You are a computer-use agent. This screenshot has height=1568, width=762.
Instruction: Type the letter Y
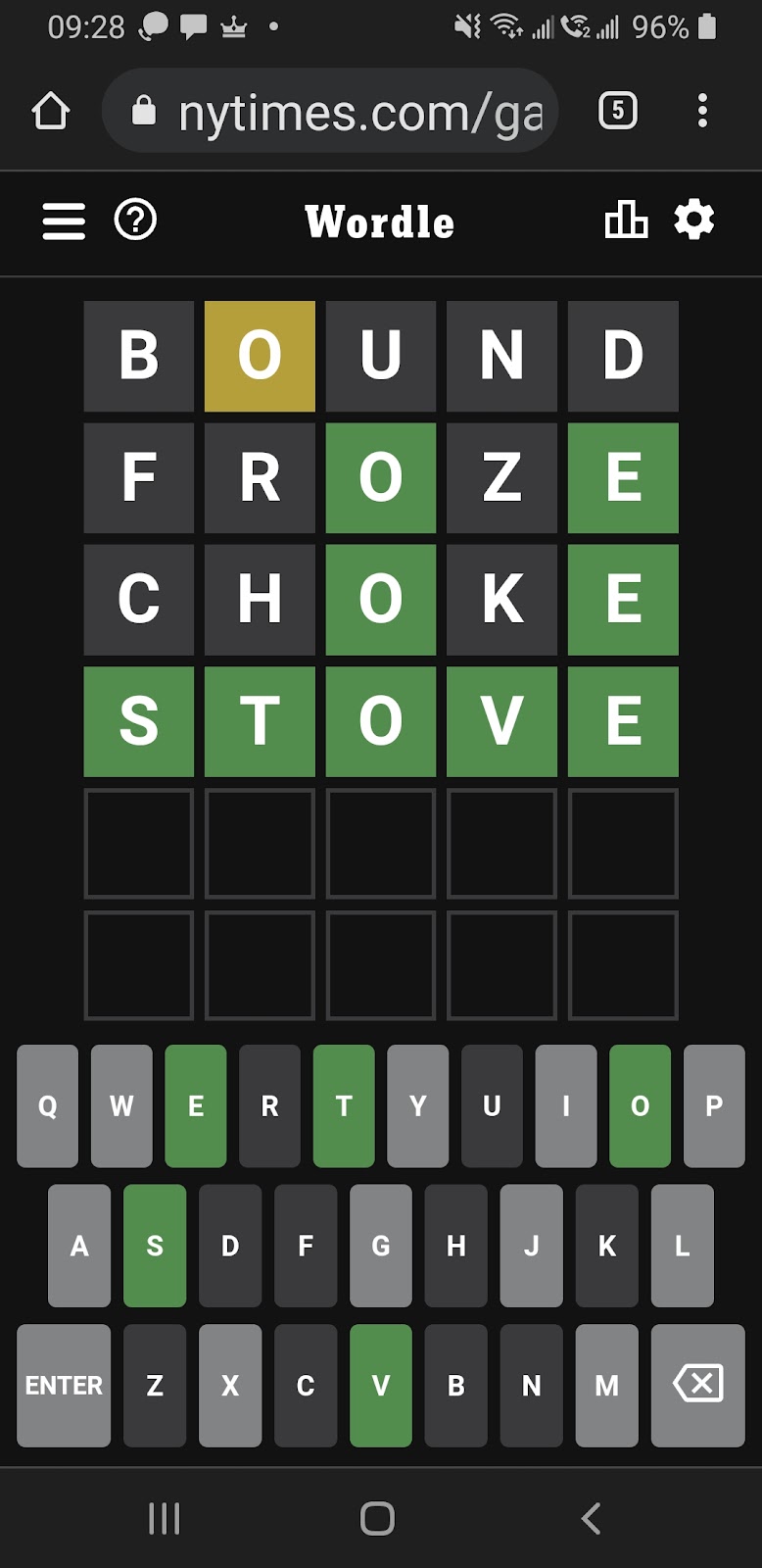click(418, 1105)
